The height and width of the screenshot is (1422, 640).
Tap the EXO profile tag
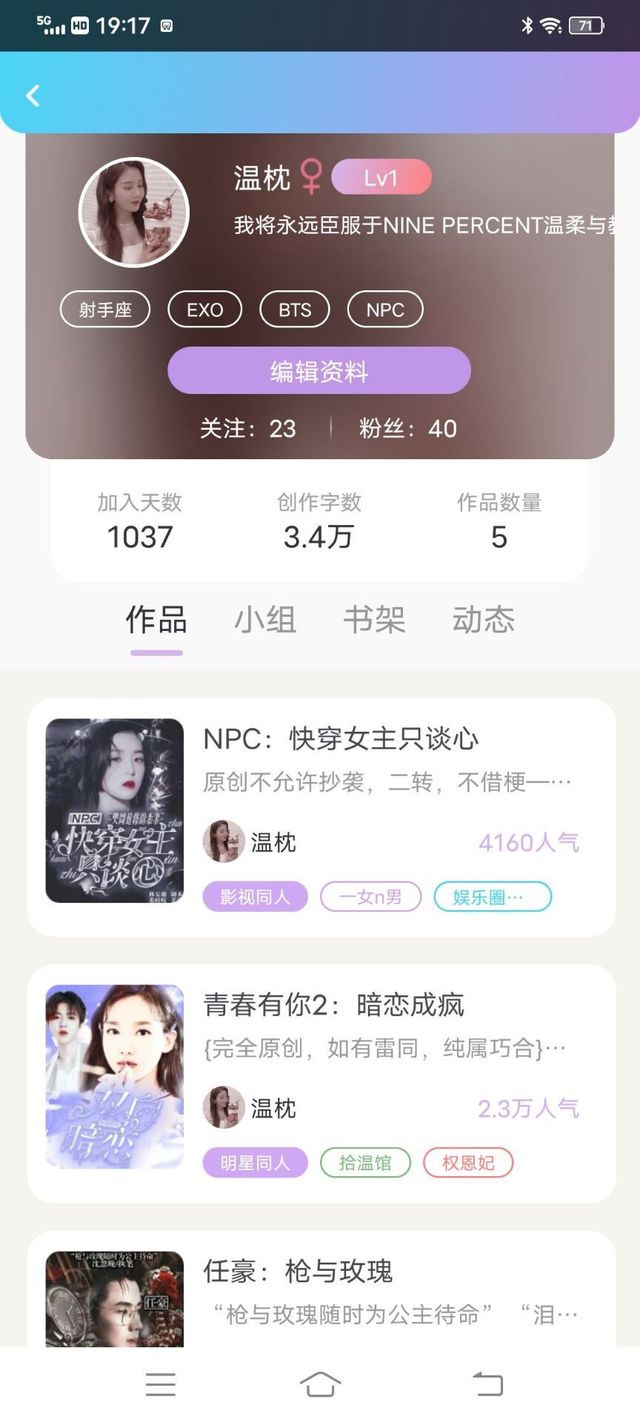click(205, 310)
